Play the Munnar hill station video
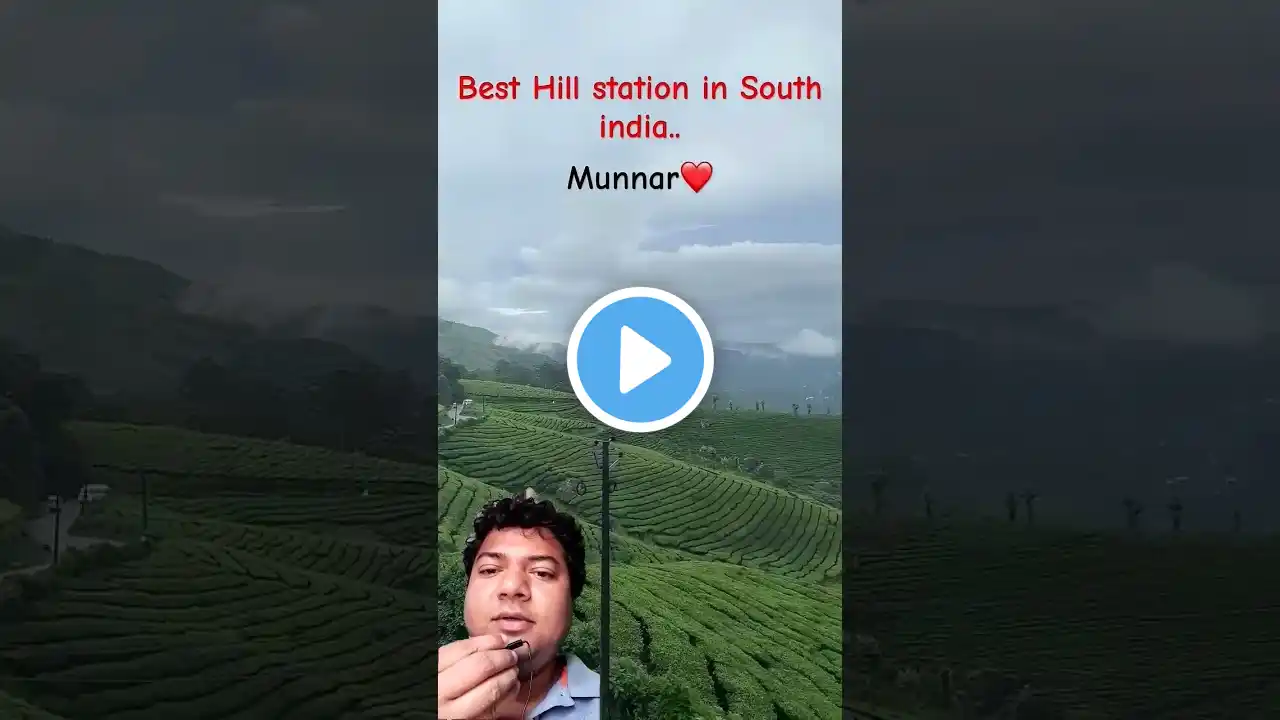1280x720 pixels. coord(640,359)
